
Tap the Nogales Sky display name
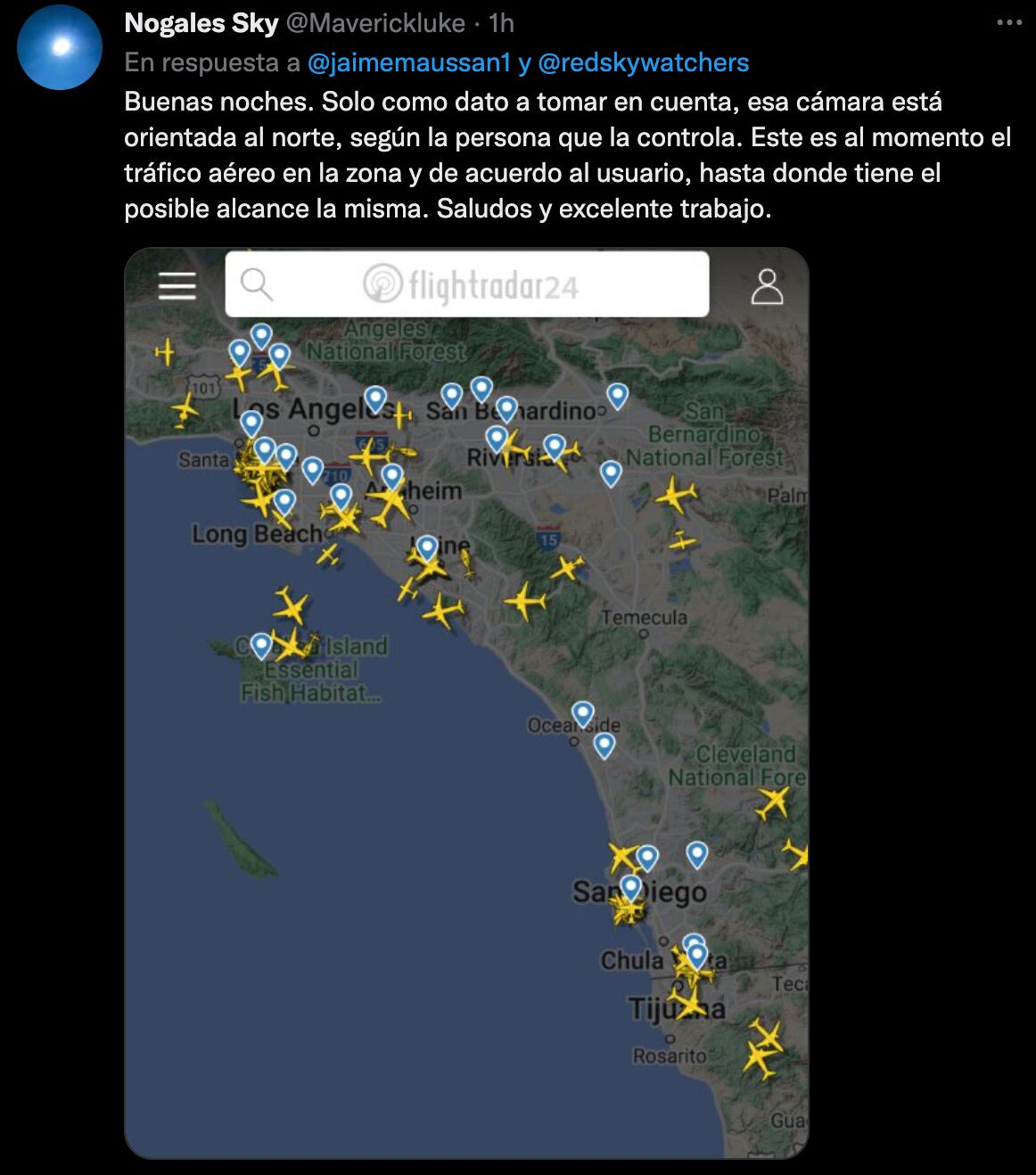(x=201, y=23)
